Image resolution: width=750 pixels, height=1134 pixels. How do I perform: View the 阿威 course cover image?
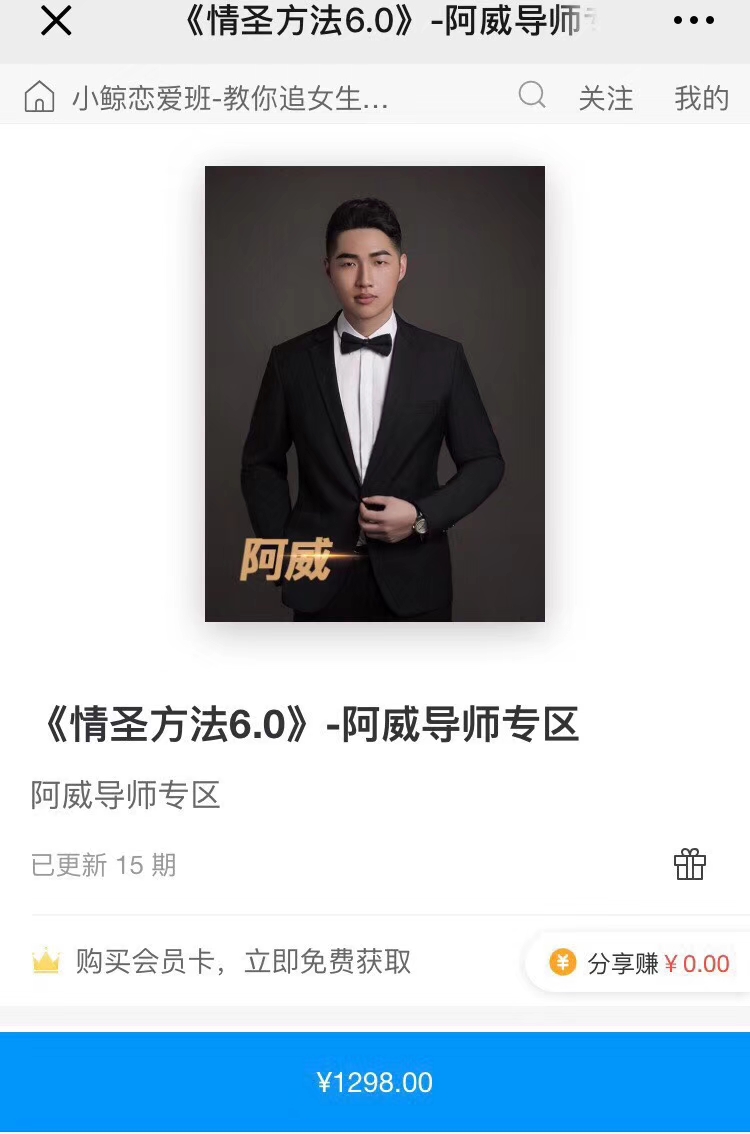[375, 393]
